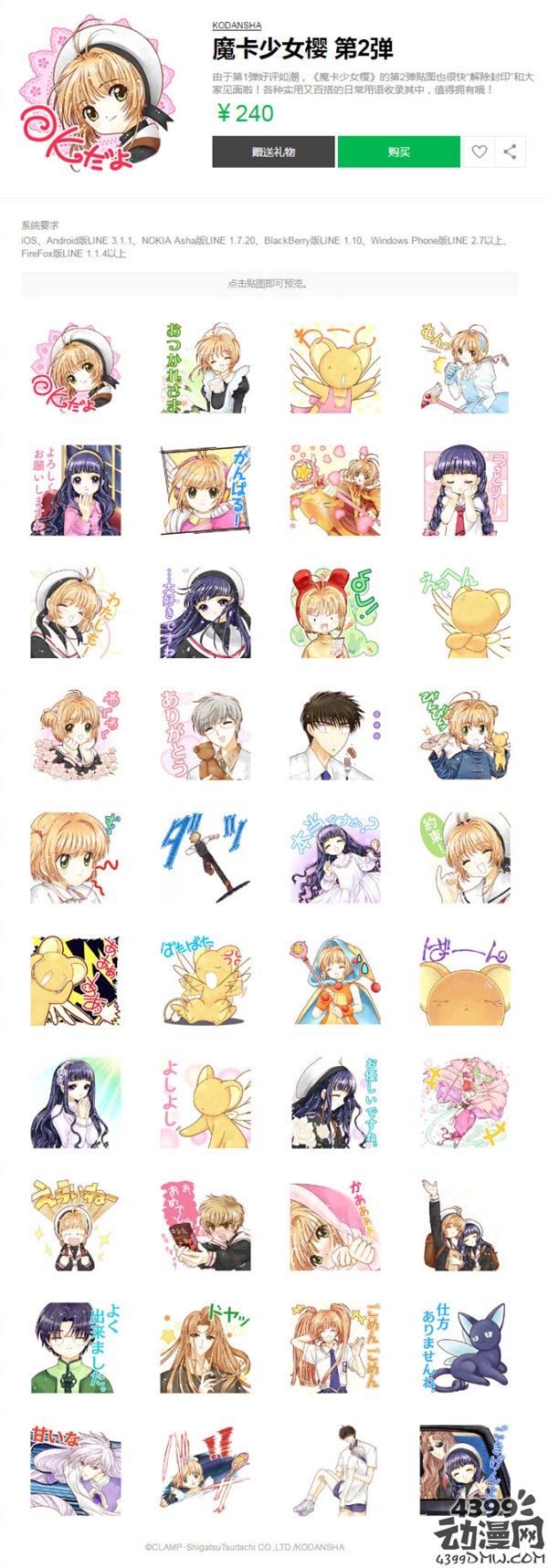The width and height of the screenshot is (548, 1568).
Task: Preview the よしよし sticker
Action: [205, 1103]
